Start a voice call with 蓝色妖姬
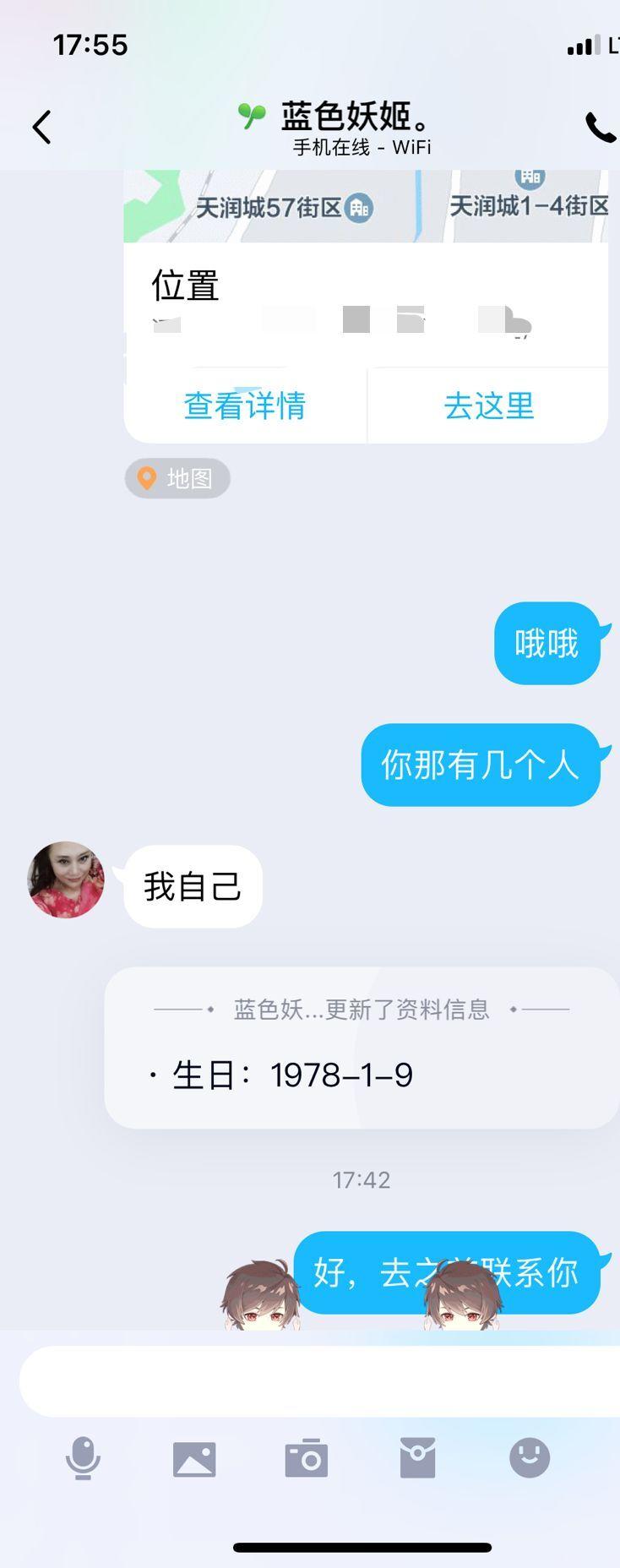620x1568 pixels. 600,128
